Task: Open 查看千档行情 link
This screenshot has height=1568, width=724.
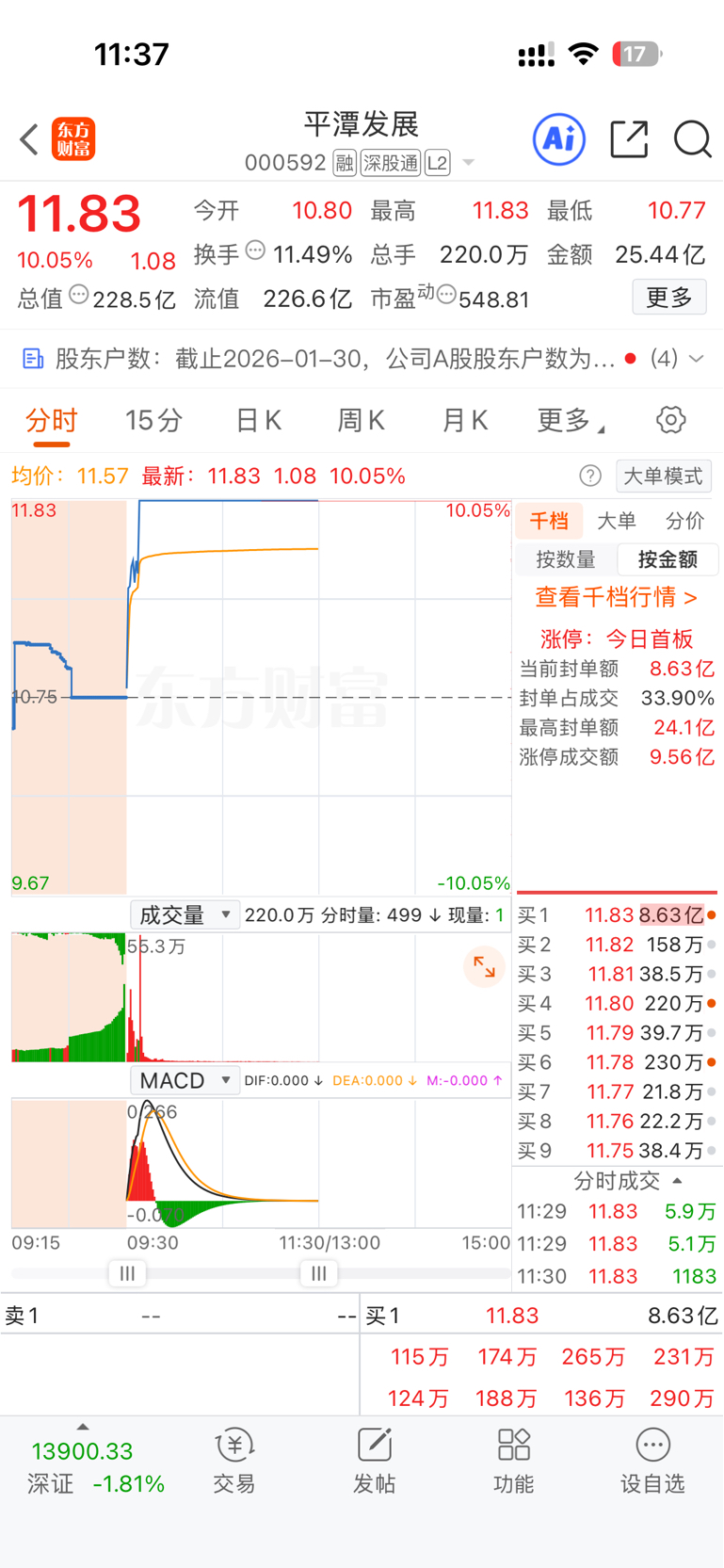Action: 617,597
